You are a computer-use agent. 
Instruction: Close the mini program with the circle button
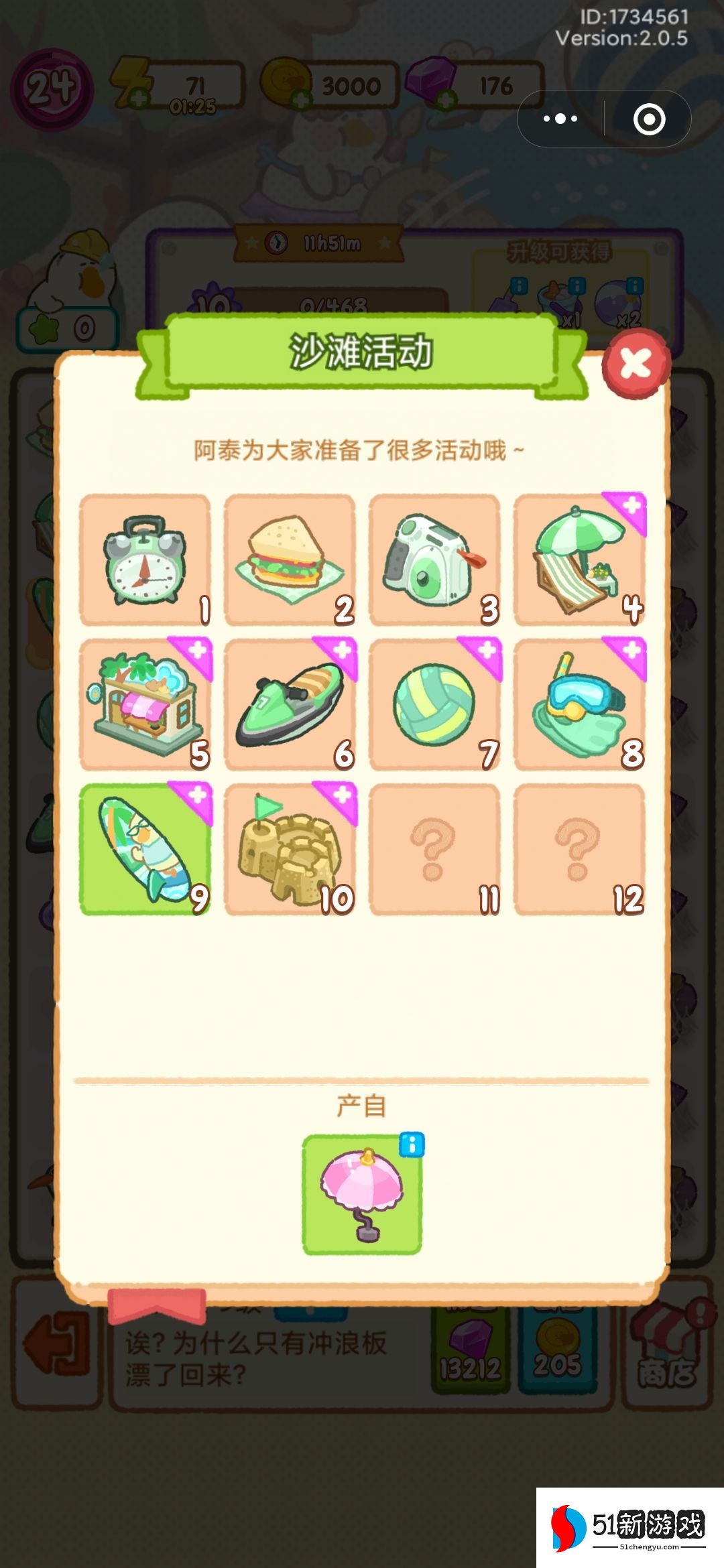(x=649, y=119)
